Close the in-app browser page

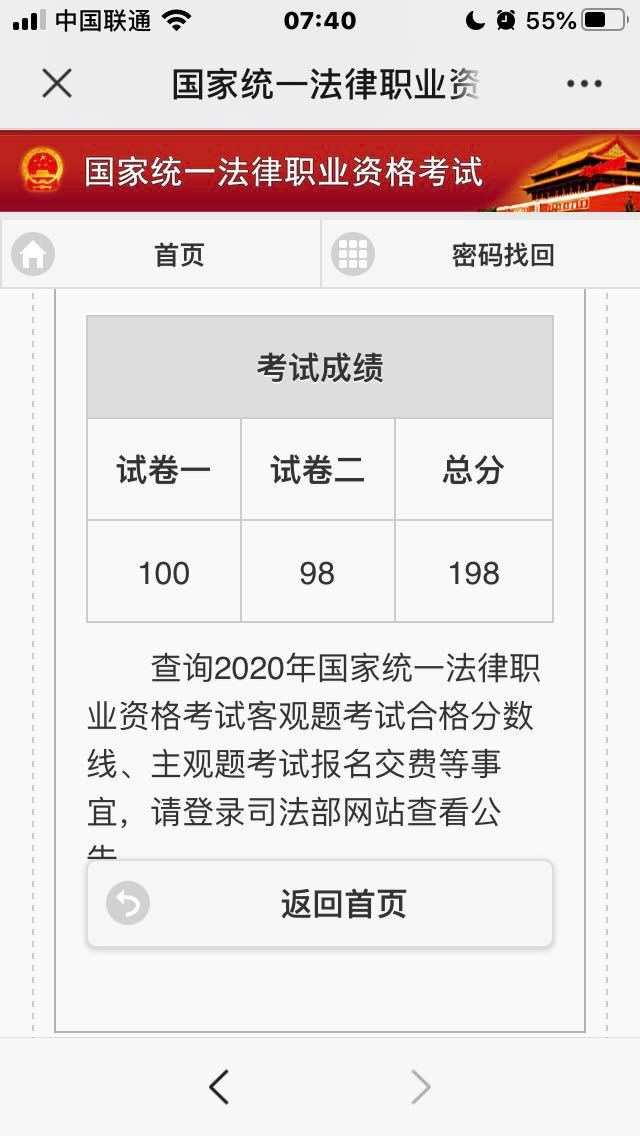pyautogui.click(x=57, y=84)
